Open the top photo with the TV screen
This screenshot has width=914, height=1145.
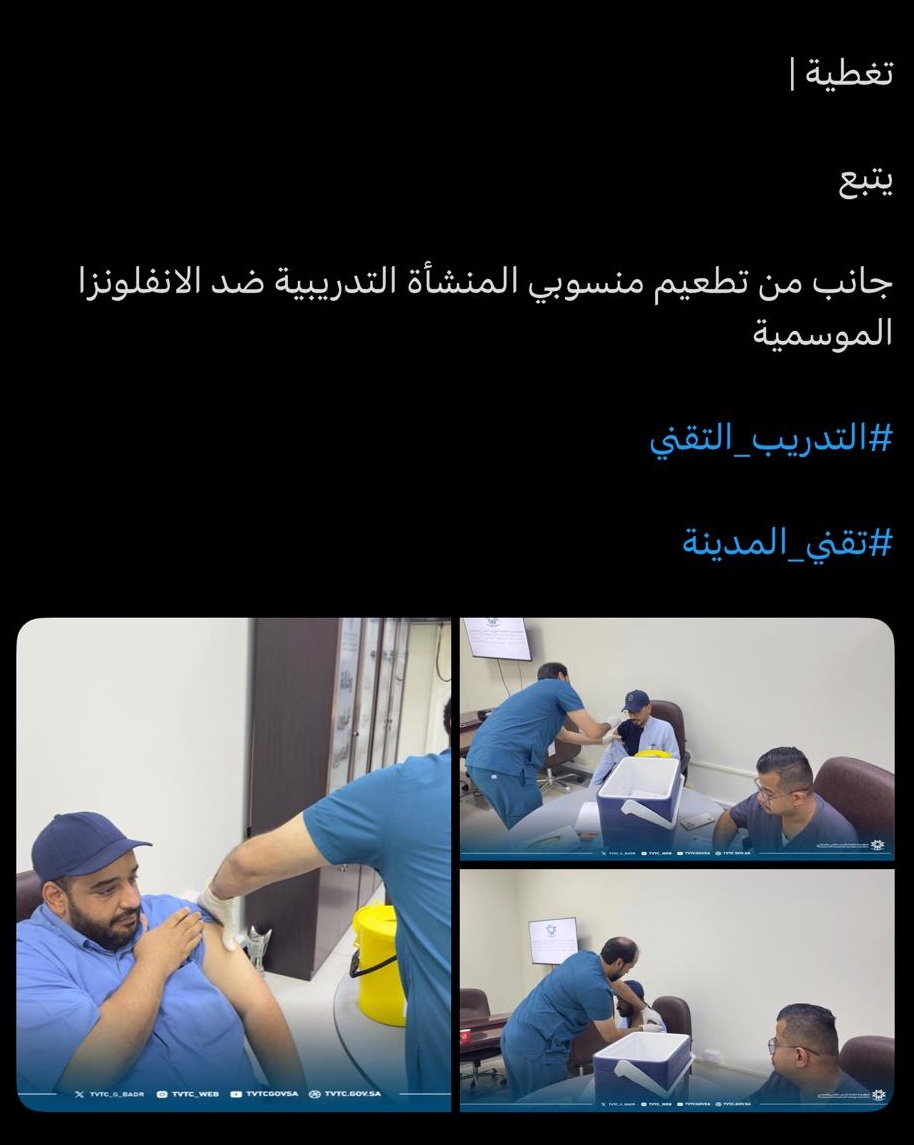pyautogui.click(x=677, y=738)
